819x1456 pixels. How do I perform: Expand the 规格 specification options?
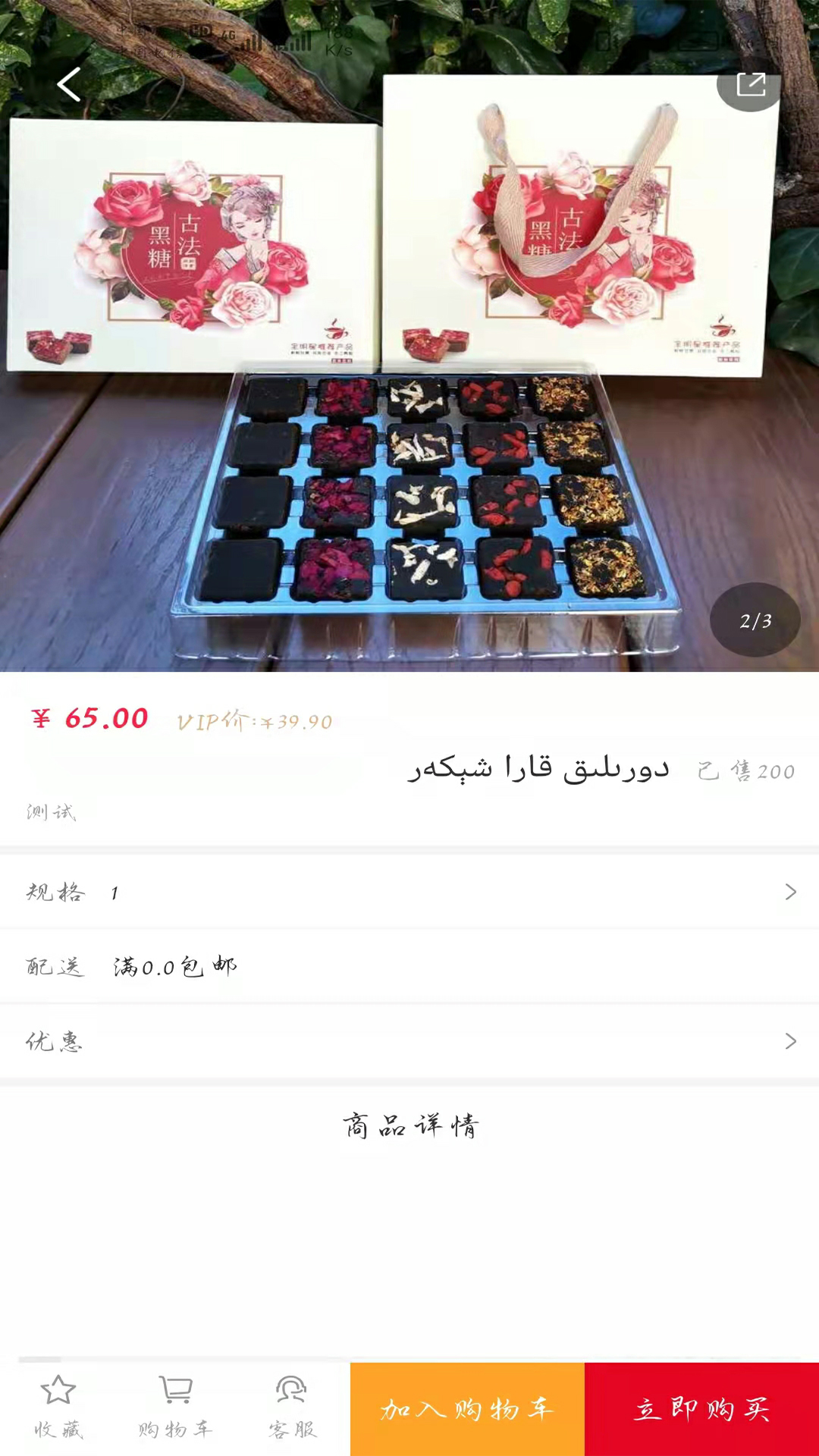409,891
